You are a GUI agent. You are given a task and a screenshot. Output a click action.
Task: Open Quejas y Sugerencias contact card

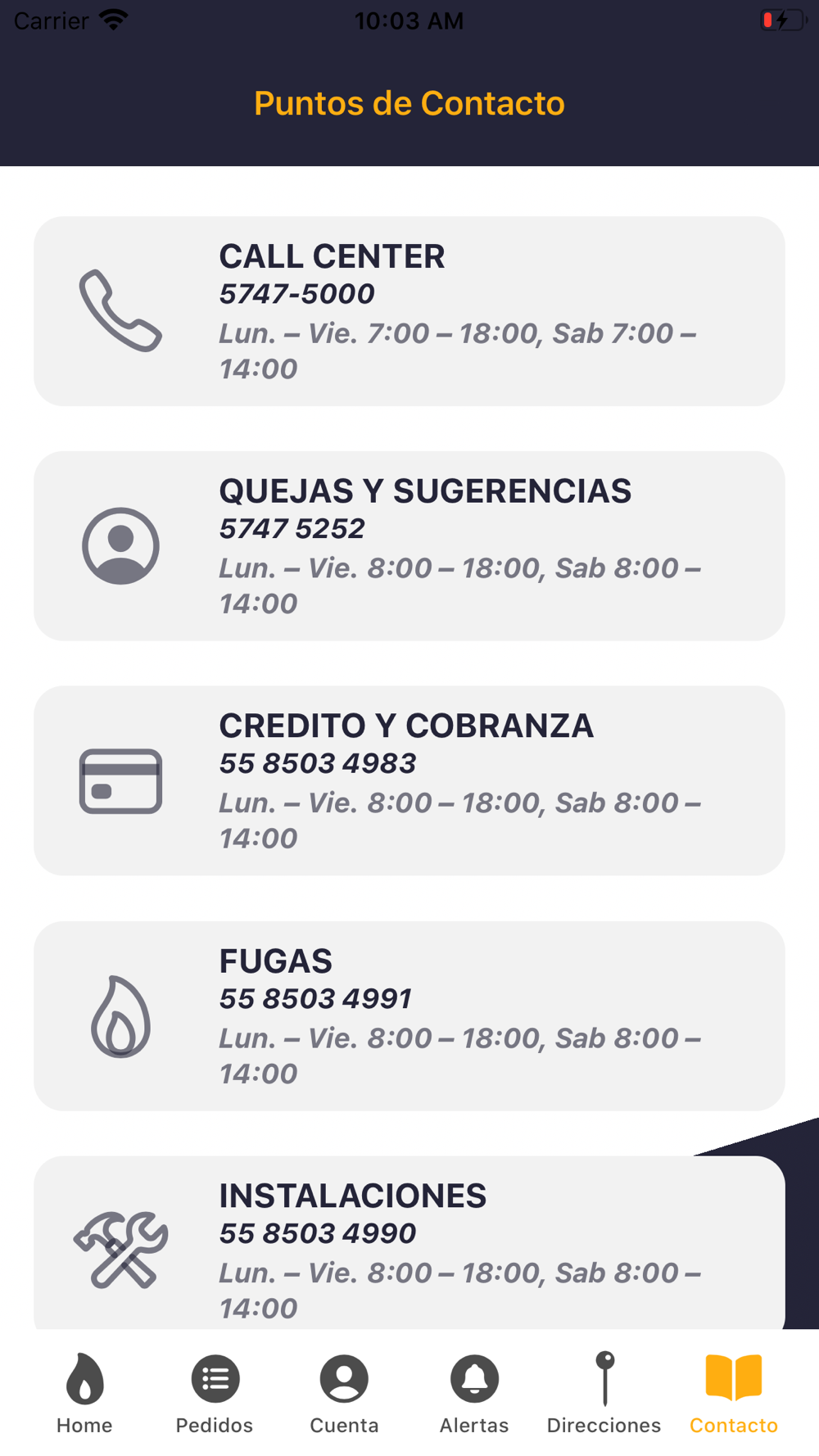pyautogui.click(x=409, y=546)
